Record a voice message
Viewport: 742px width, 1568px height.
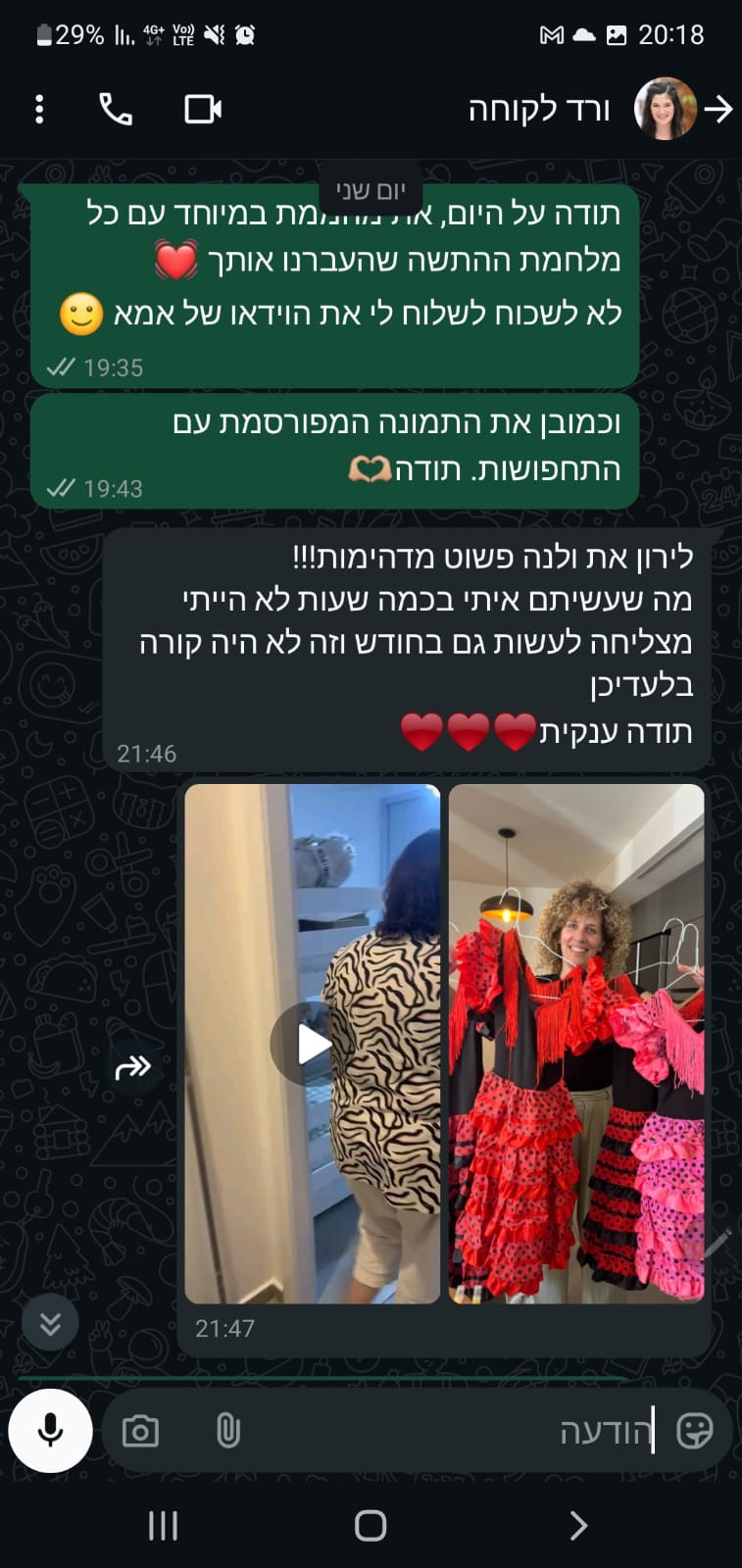point(51,1431)
